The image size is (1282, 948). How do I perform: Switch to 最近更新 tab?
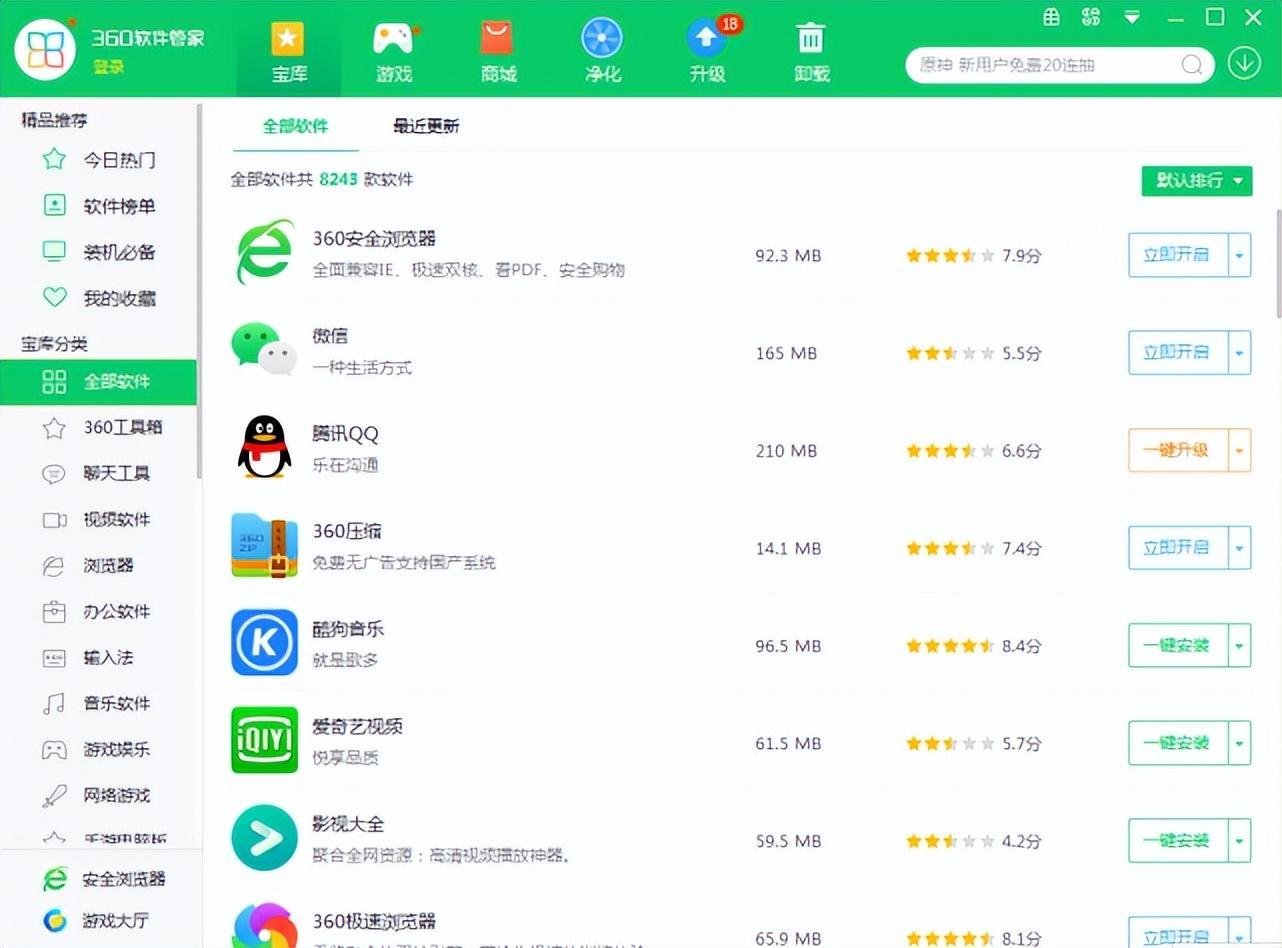(x=426, y=126)
